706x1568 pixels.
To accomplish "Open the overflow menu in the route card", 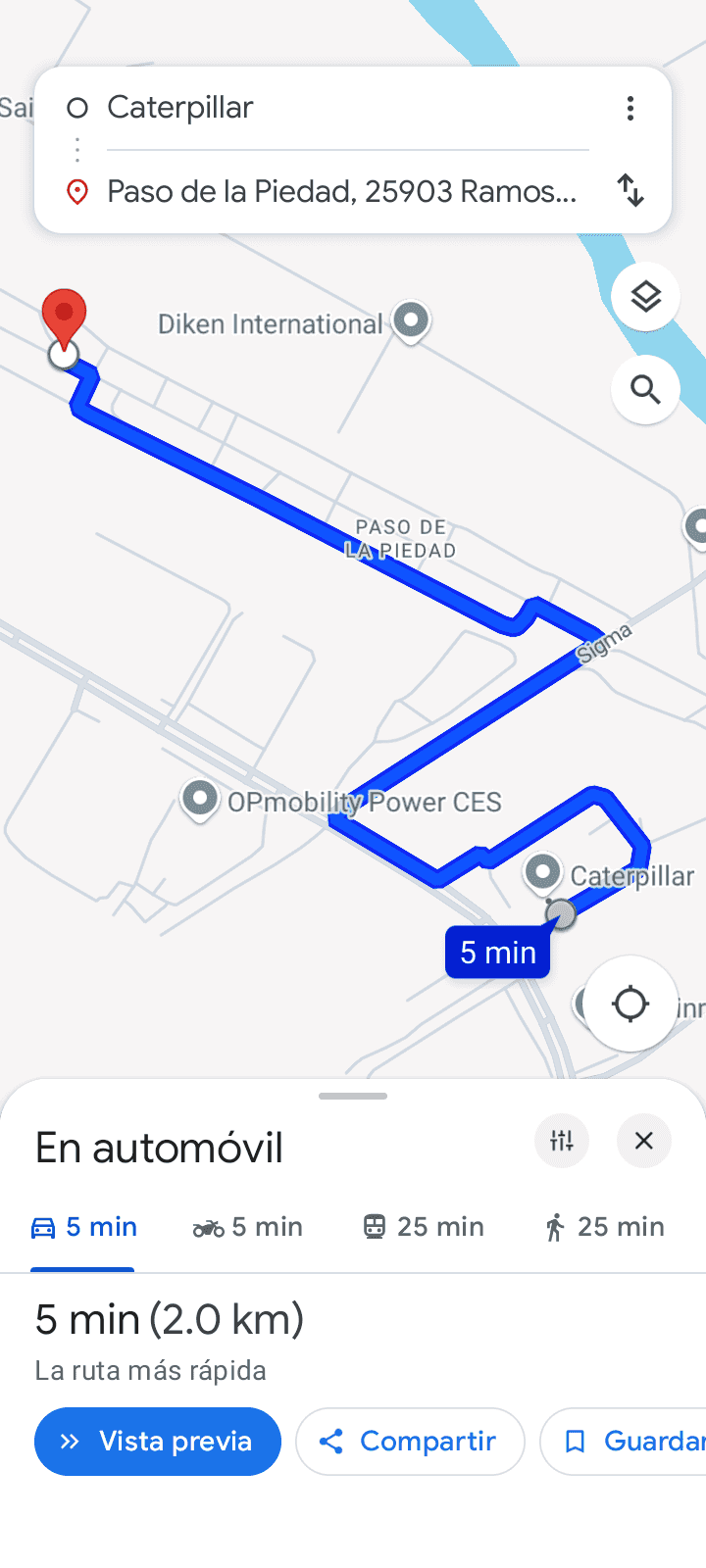I will click(x=630, y=108).
